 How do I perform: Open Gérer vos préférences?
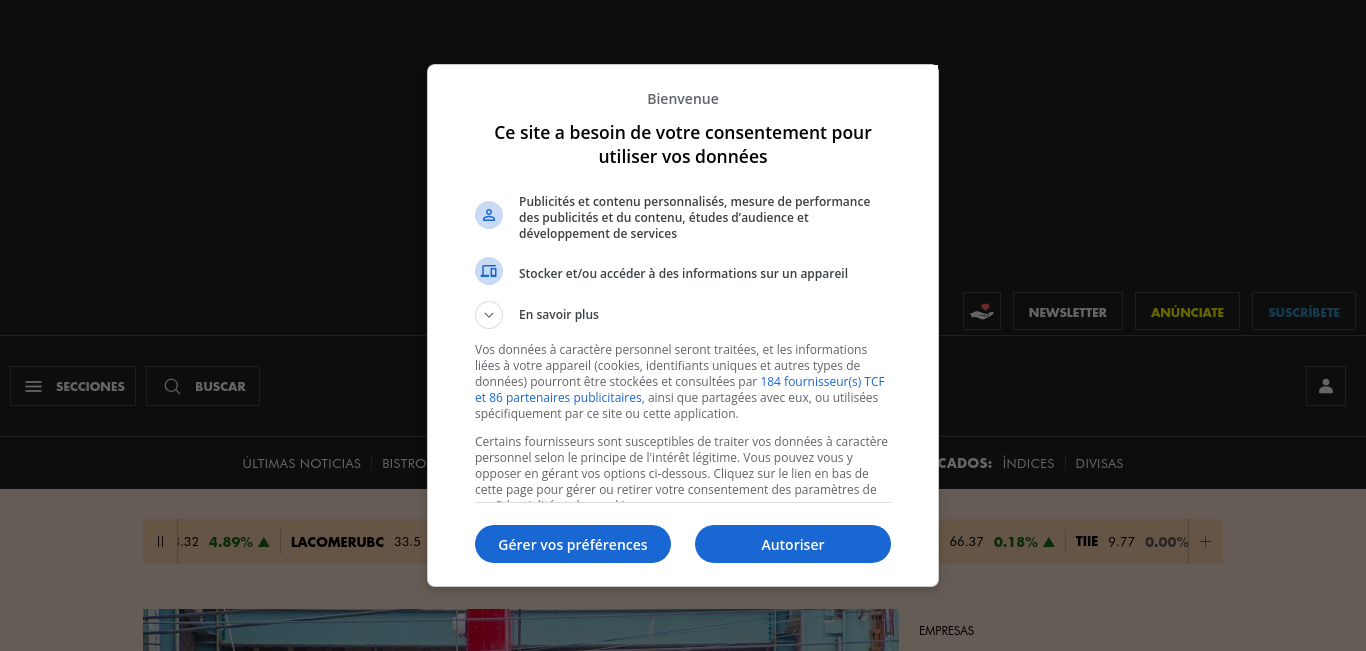tap(572, 544)
